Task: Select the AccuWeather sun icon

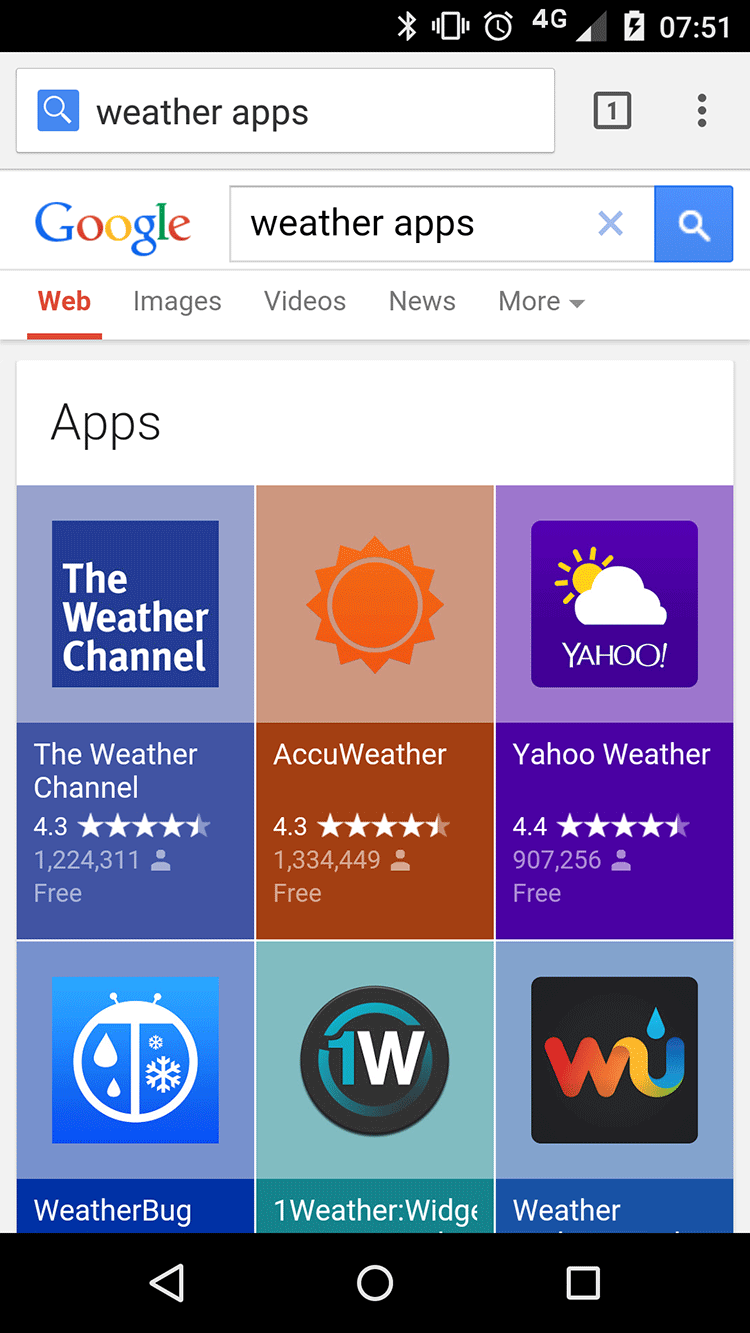Action: (x=374, y=603)
